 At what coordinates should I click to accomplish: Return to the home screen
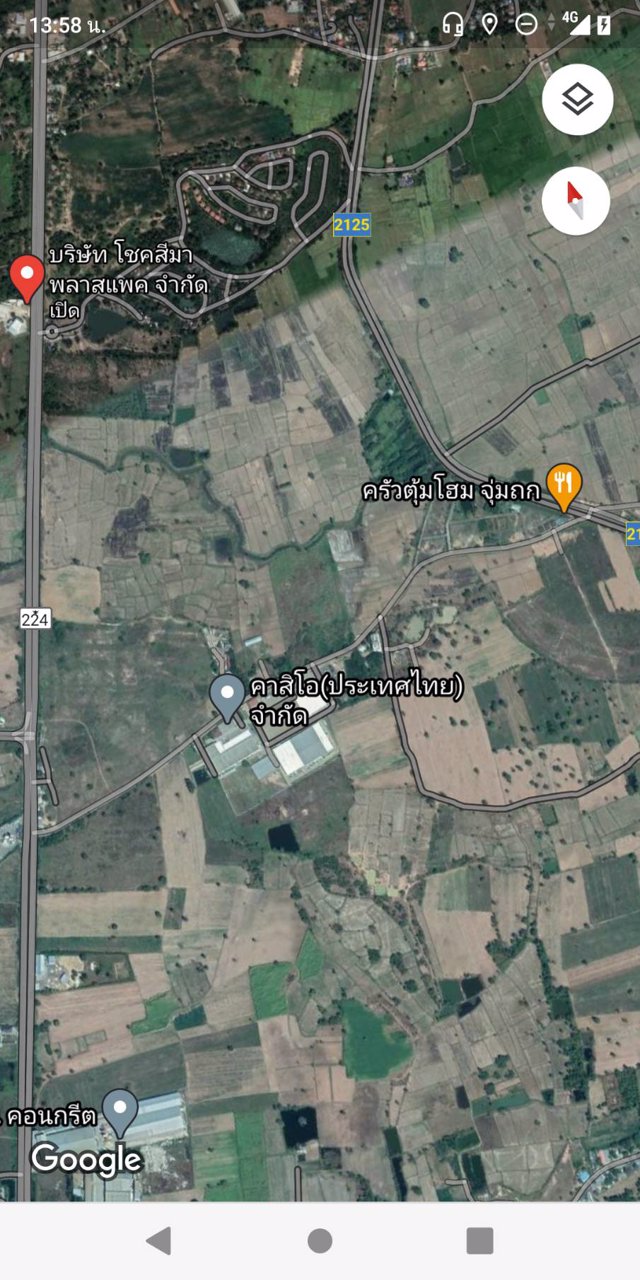click(x=320, y=1241)
